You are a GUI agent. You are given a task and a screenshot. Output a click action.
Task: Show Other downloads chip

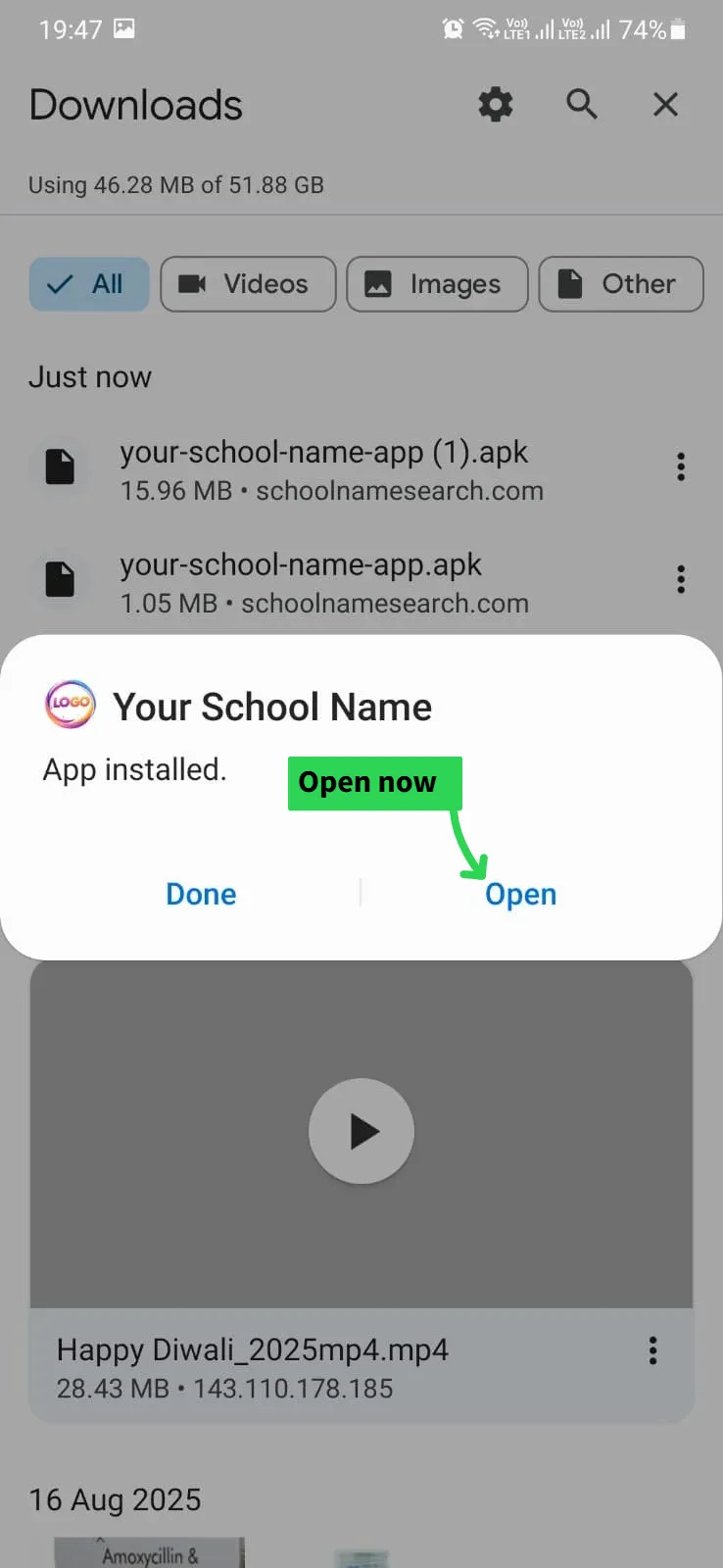tap(620, 284)
